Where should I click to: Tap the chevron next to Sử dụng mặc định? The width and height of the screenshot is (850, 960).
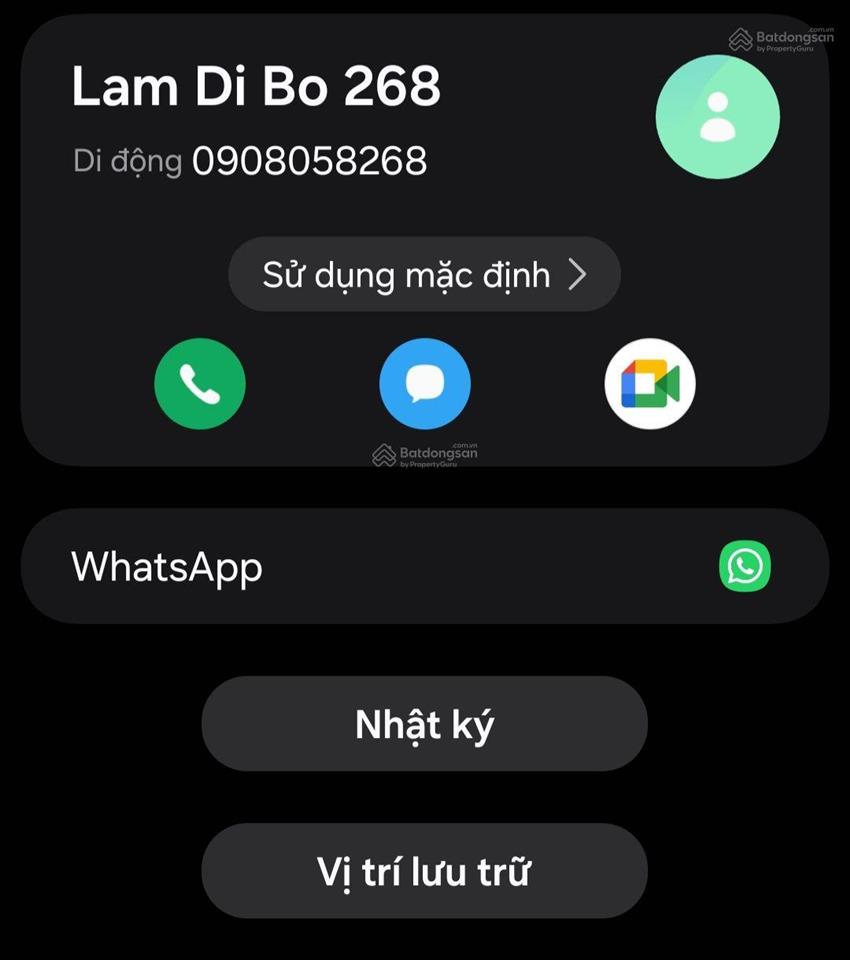point(578,274)
